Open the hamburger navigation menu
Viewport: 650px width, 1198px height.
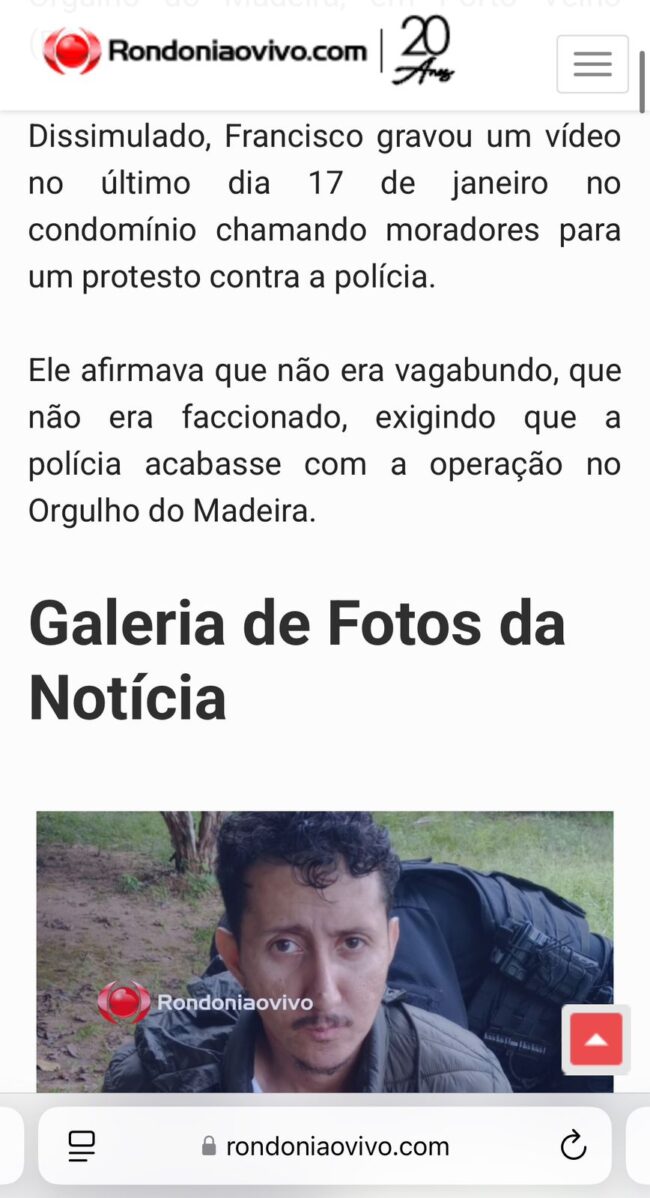tap(592, 64)
